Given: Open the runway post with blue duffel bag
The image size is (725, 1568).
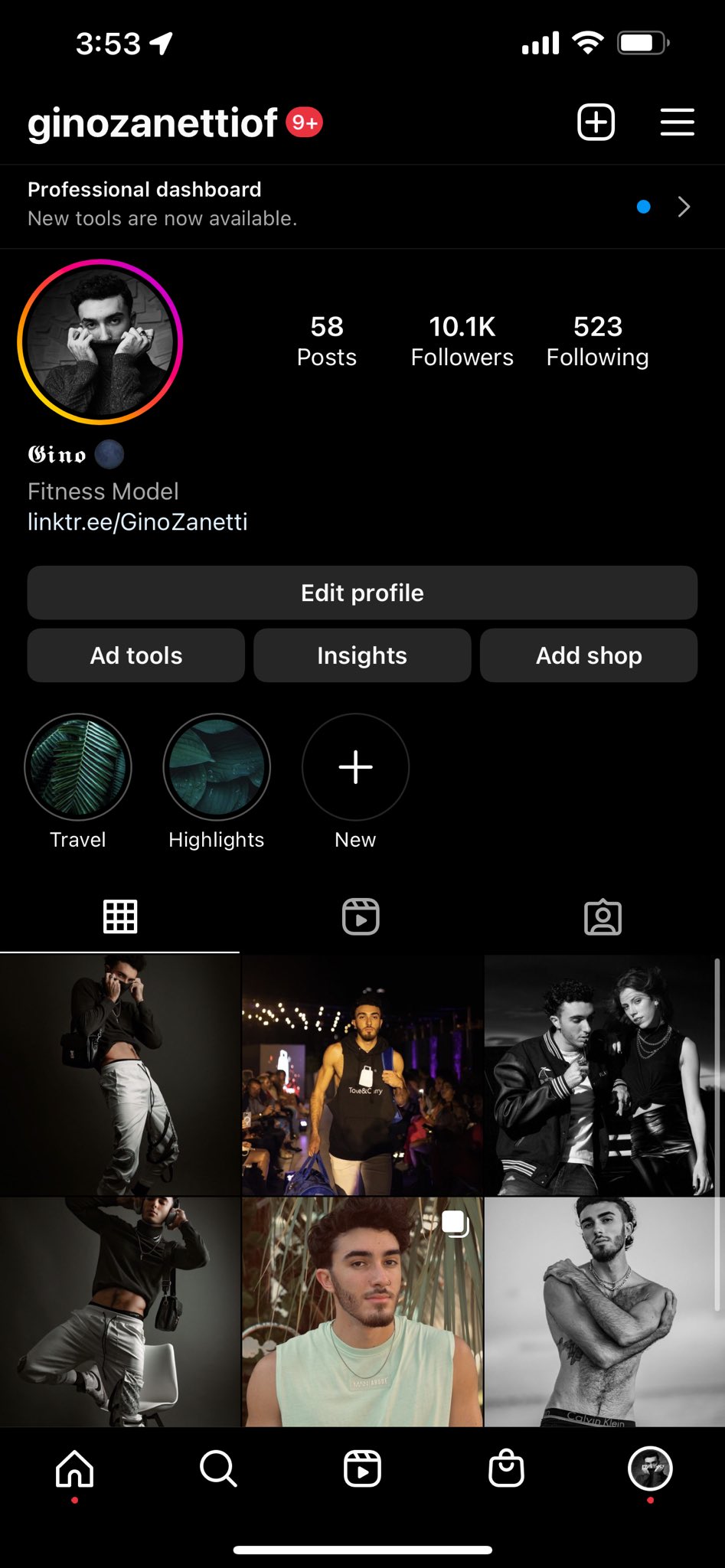Looking at the screenshot, I should 362,1075.
